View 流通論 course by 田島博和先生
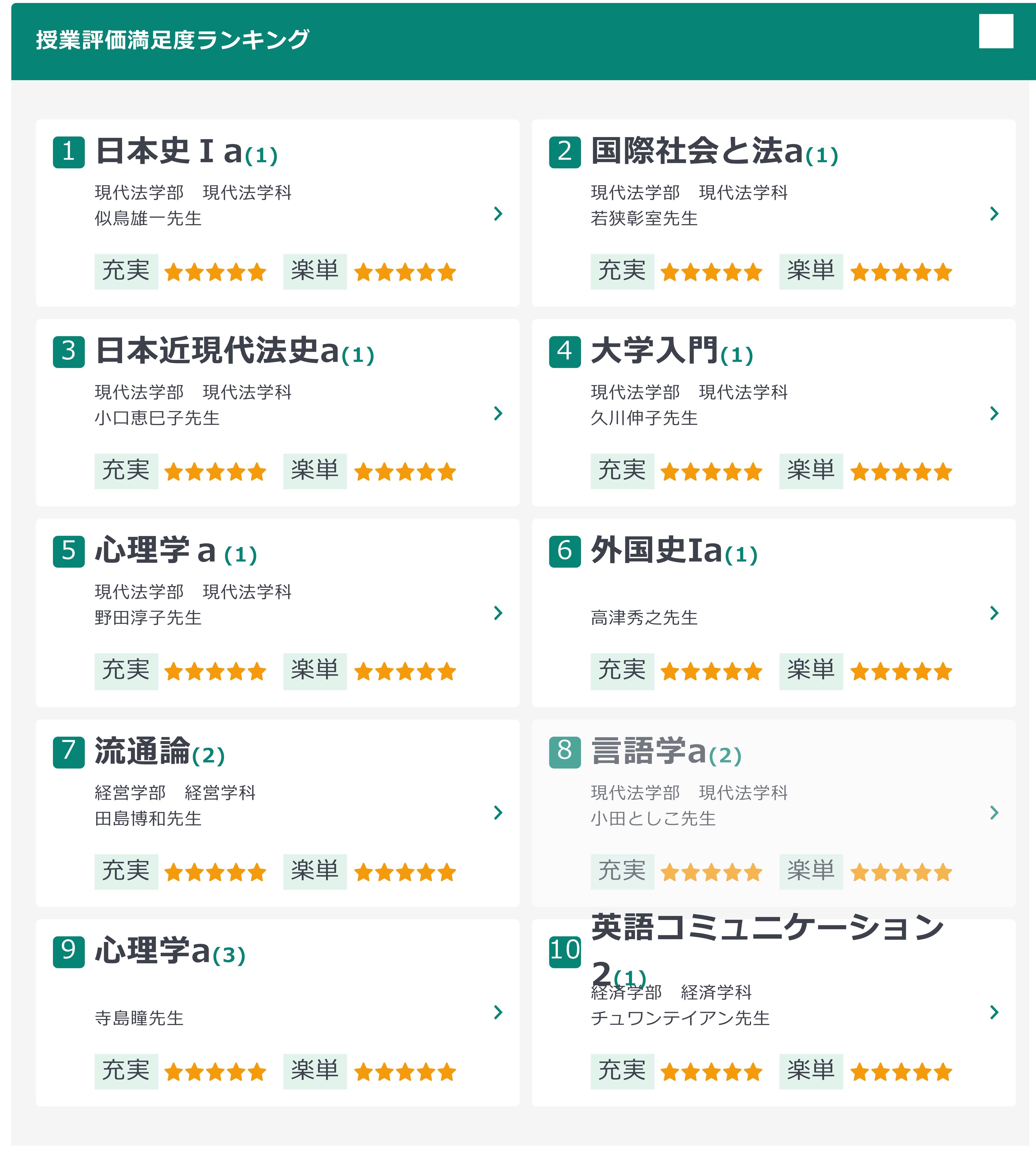This screenshot has height=1152, width=1036. click(x=277, y=812)
